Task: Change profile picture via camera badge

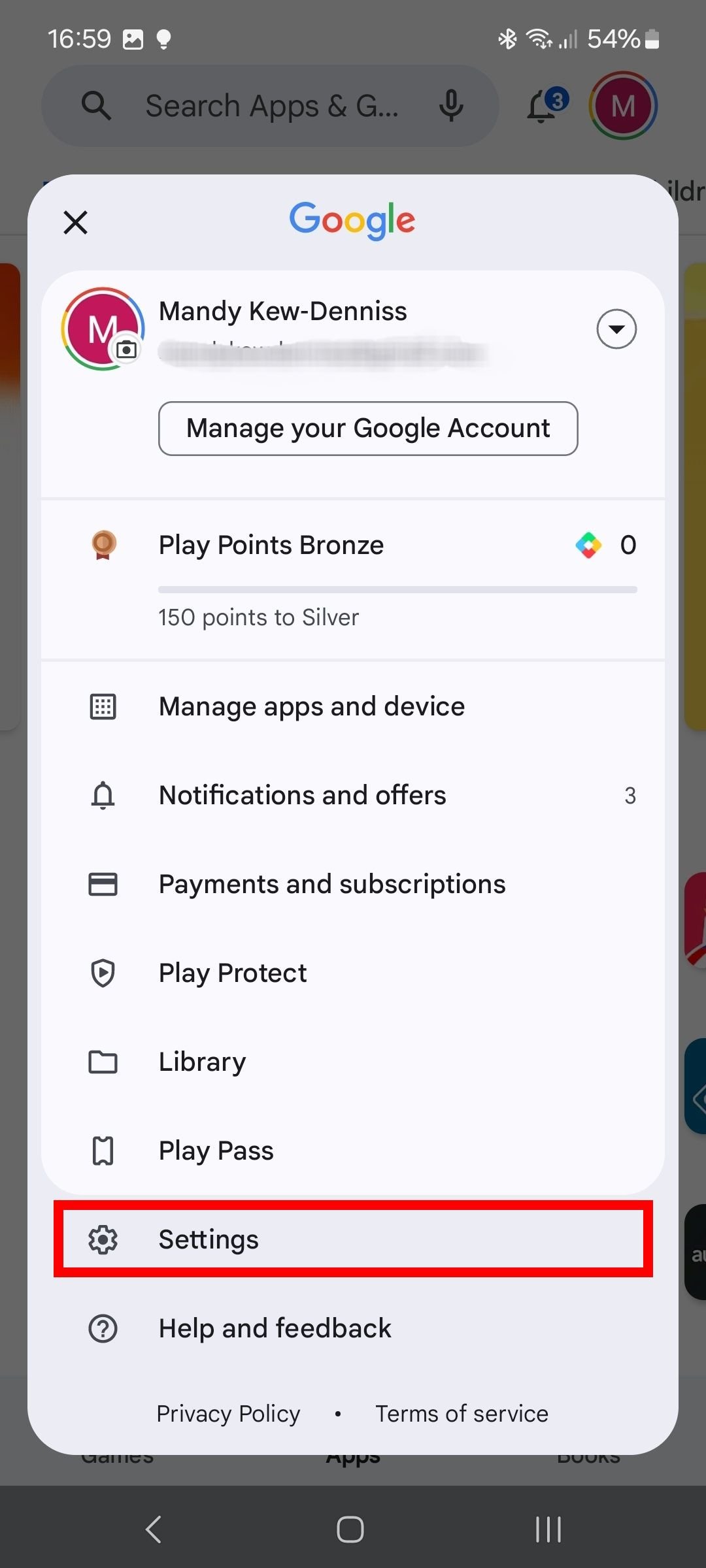Action: [x=127, y=350]
